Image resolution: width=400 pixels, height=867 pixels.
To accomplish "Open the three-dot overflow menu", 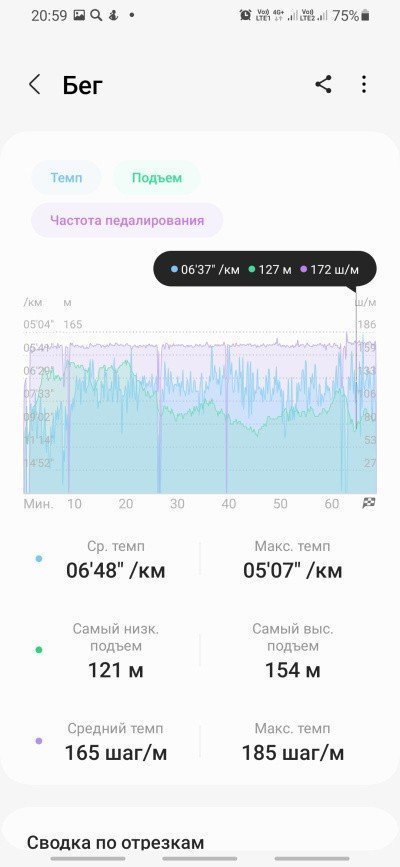I will tap(363, 85).
